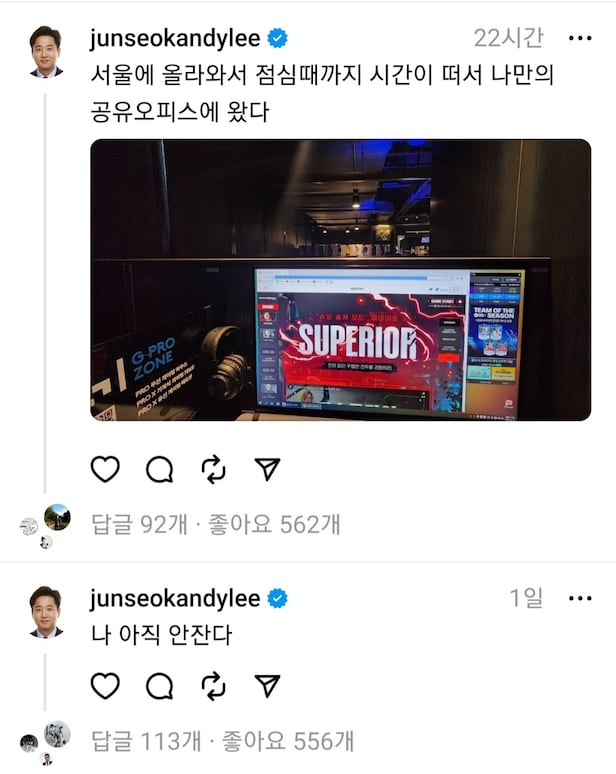This screenshot has height=774, width=616.
Task: Share the 공유오피스 post
Action: click(x=267, y=469)
